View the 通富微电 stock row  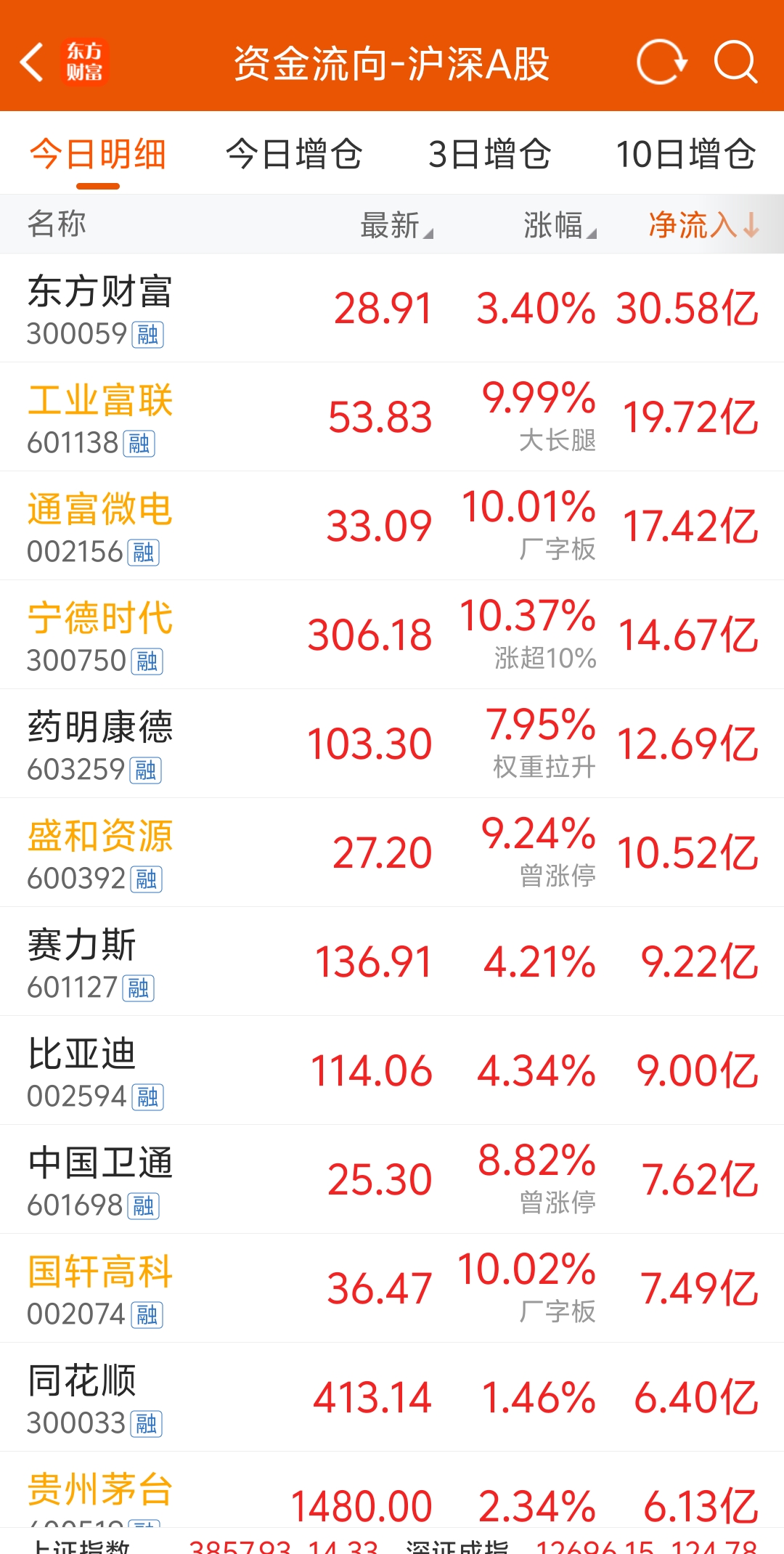coord(392,526)
